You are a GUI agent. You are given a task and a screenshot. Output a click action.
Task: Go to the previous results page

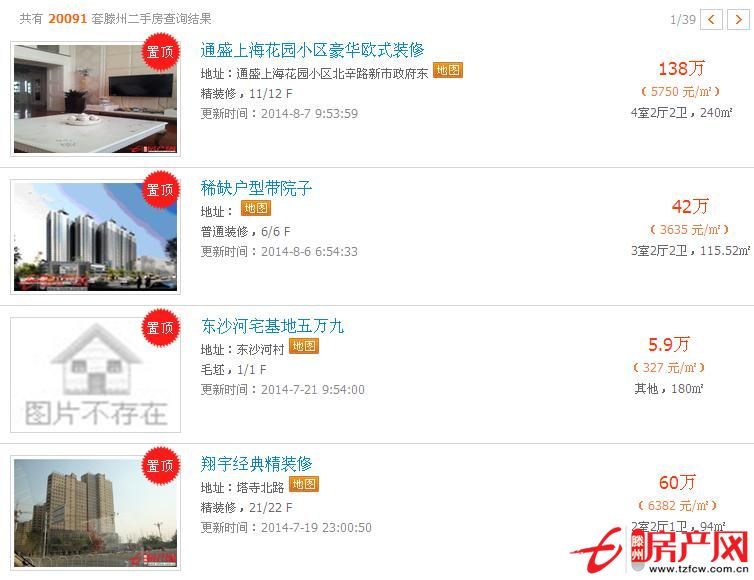(x=712, y=19)
